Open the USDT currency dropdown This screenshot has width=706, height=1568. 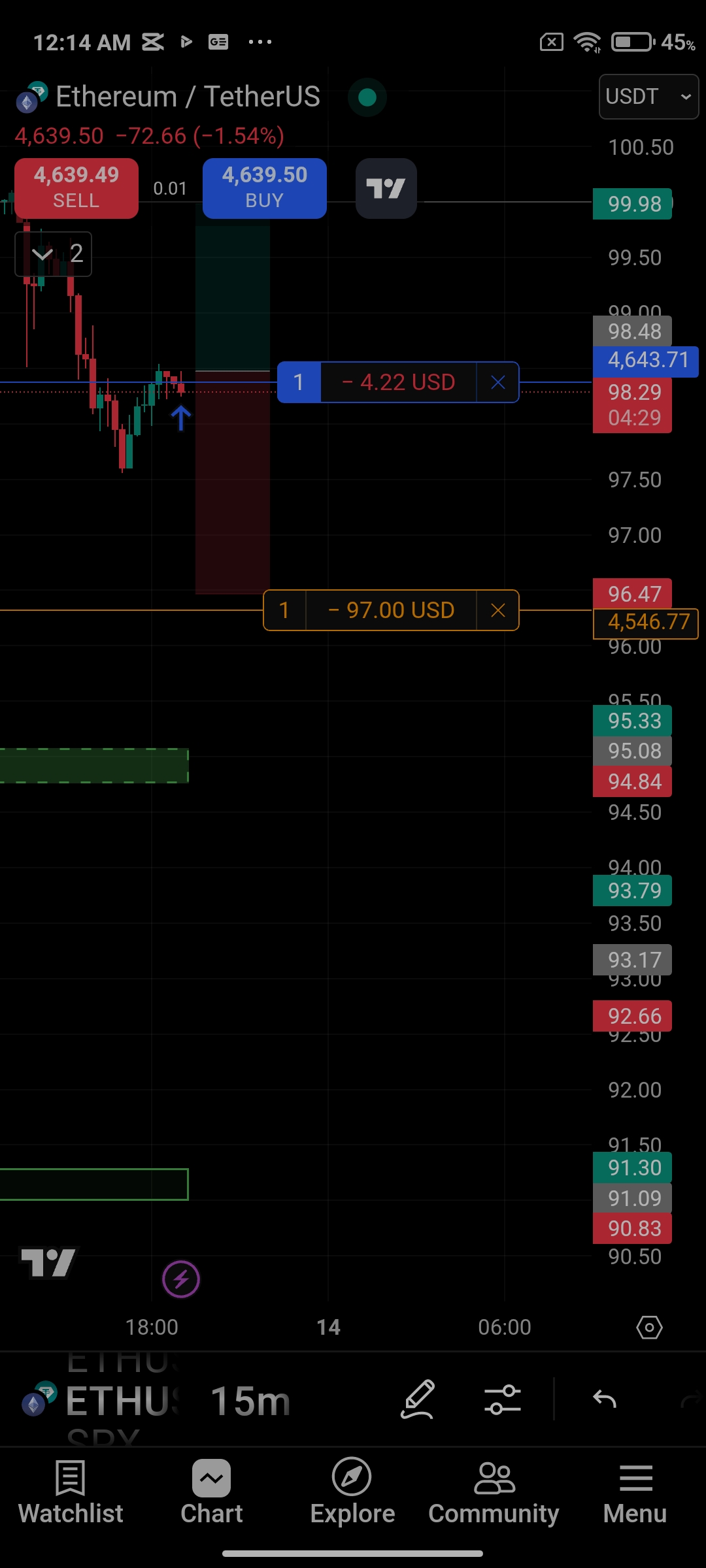coord(648,97)
